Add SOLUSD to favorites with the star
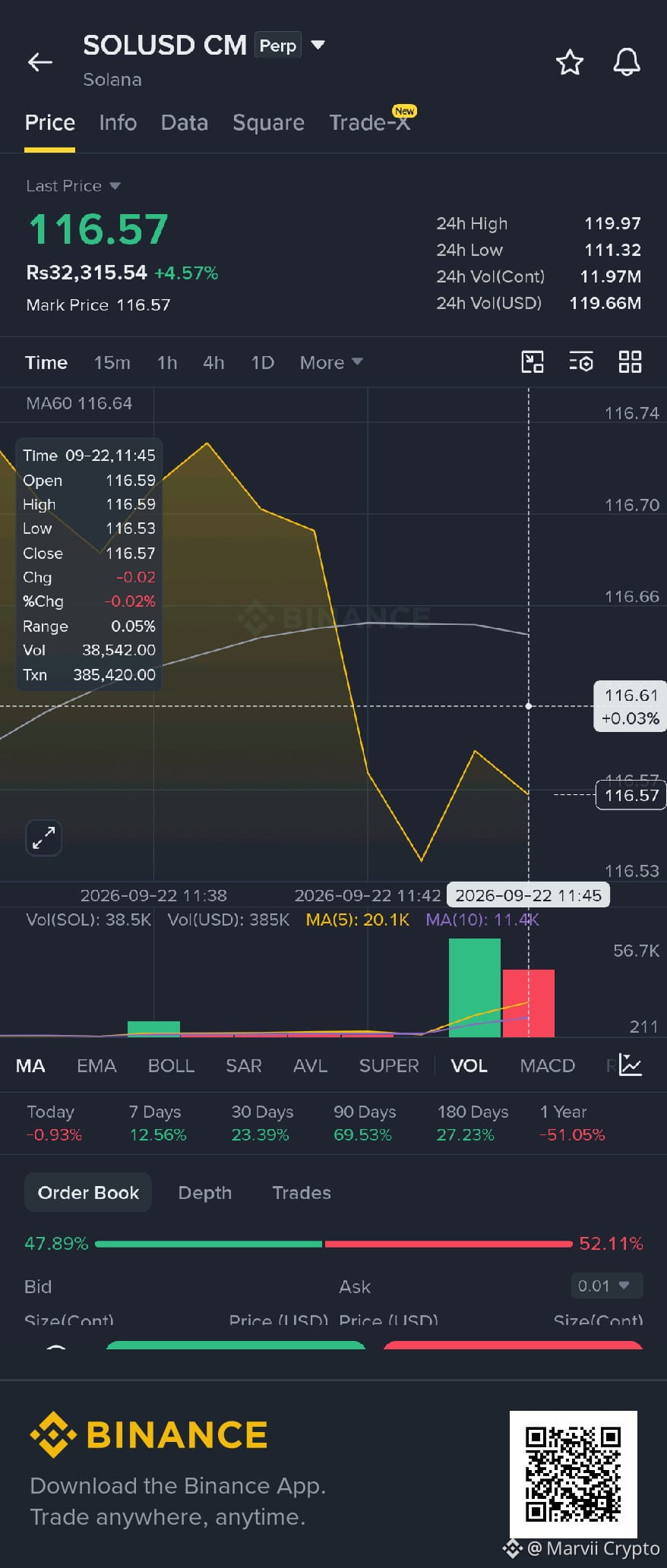Screen dimensions: 667x1568 (x=570, y=62)
